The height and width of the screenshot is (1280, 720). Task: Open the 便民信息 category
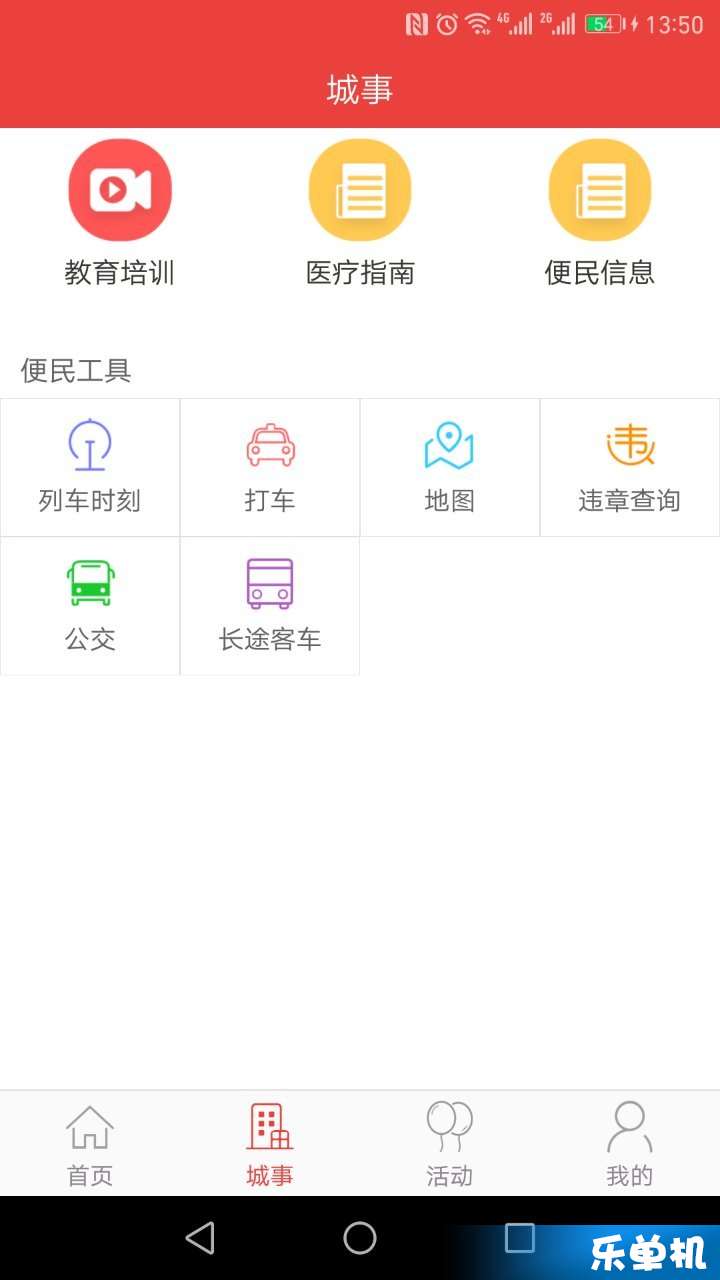click(x=600, y=213)
